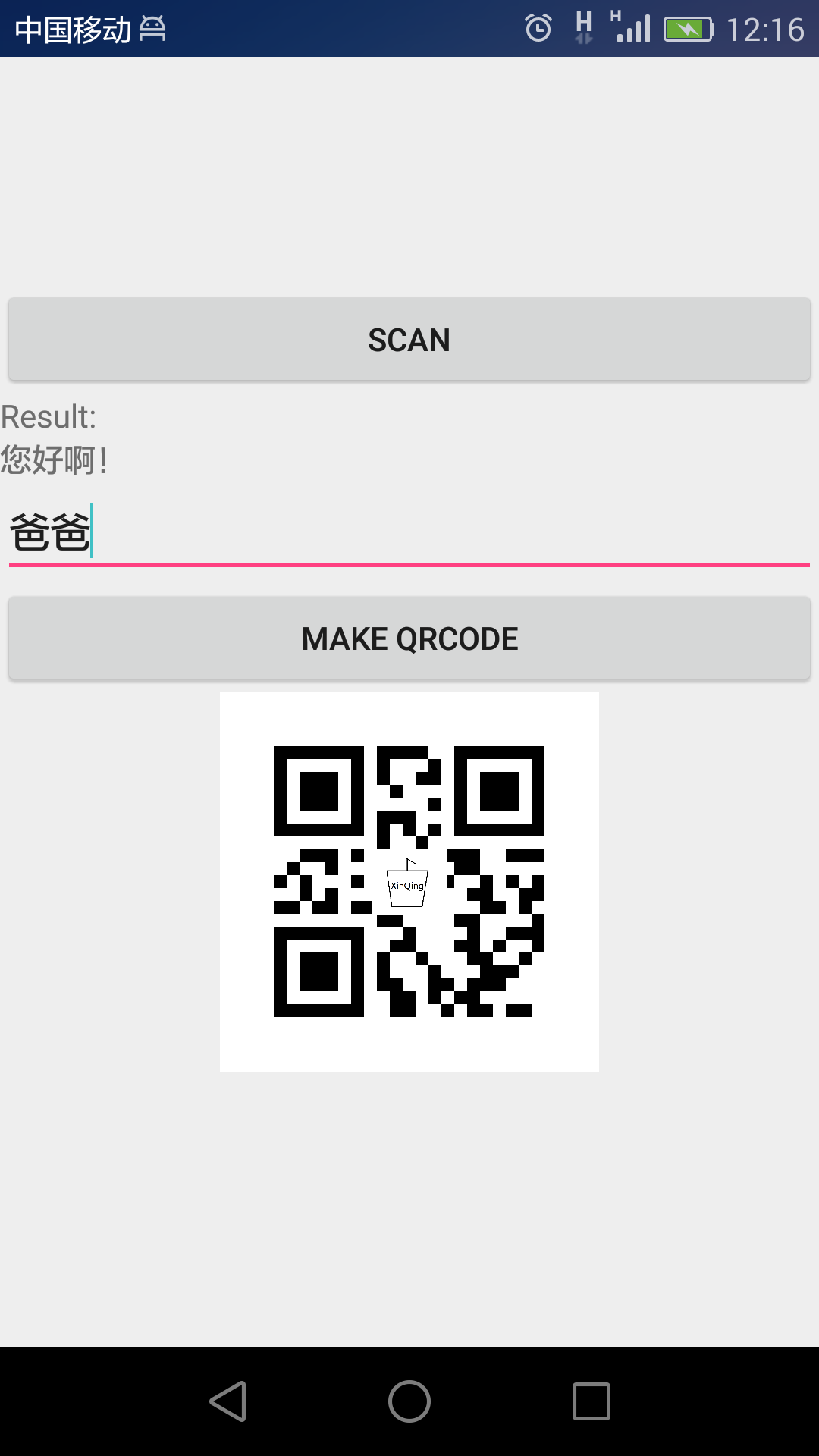Tap the generated QR code image
The width and height of the screenshot is (819, 1456).
(x=409, y=880)
